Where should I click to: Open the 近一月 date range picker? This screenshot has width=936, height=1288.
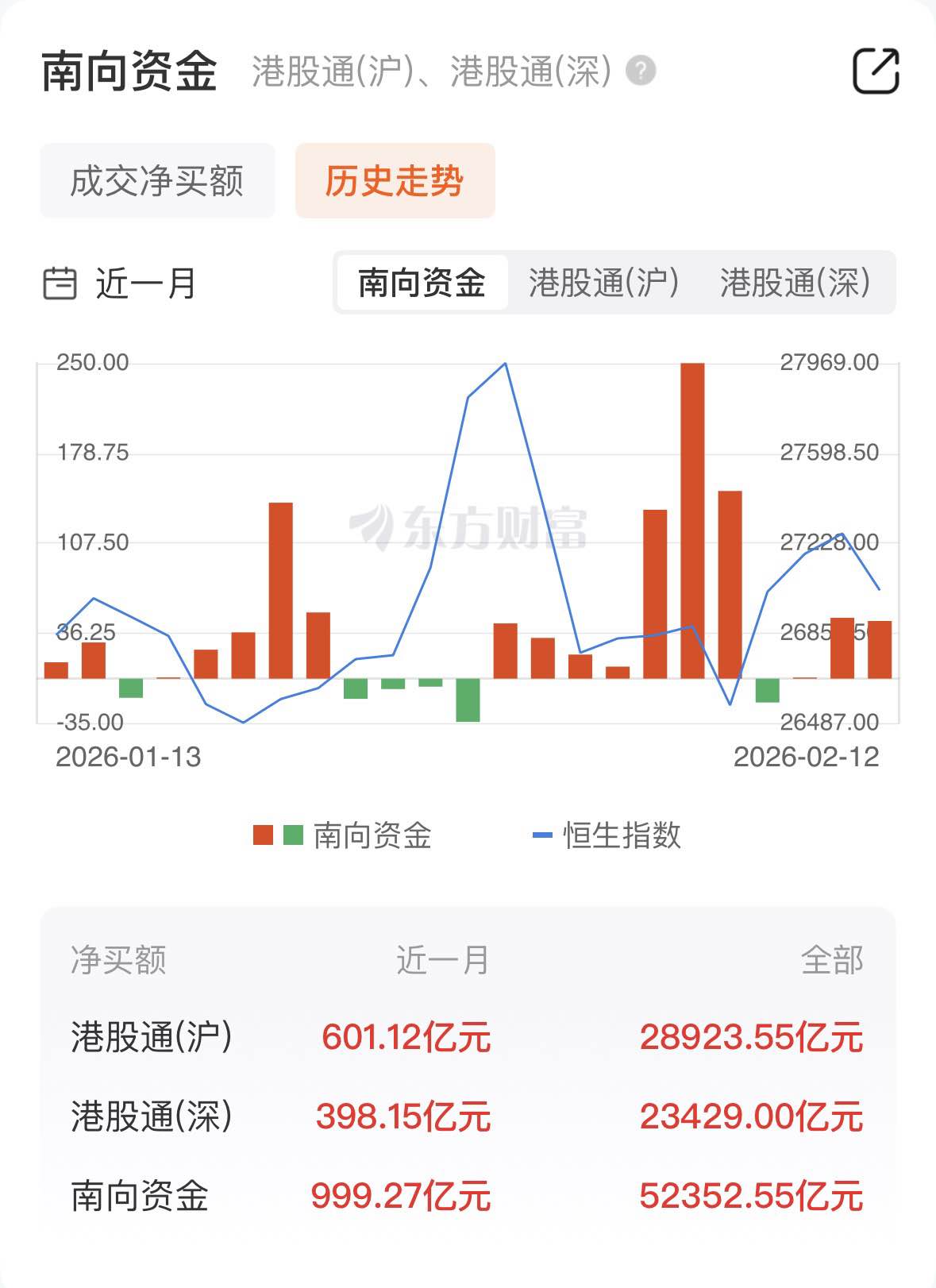(x=121, y=283)
